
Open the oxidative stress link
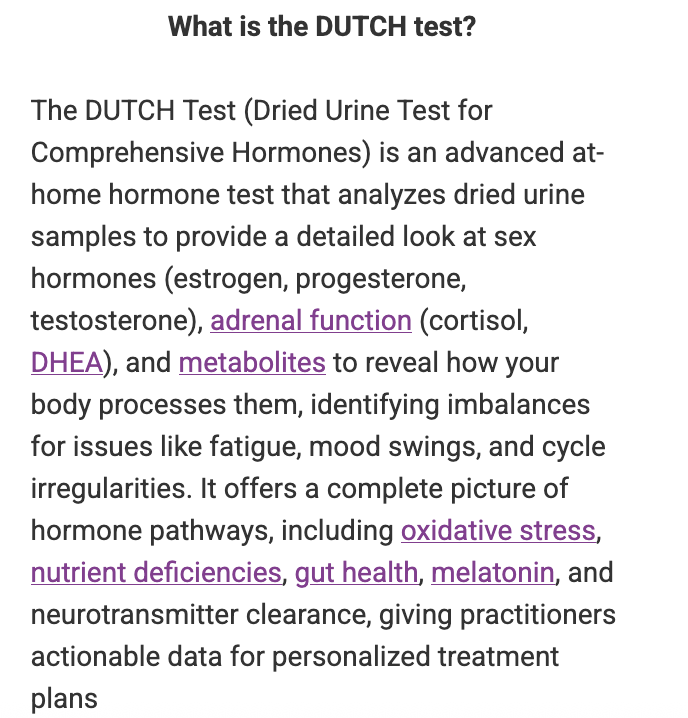coord(498,530)
